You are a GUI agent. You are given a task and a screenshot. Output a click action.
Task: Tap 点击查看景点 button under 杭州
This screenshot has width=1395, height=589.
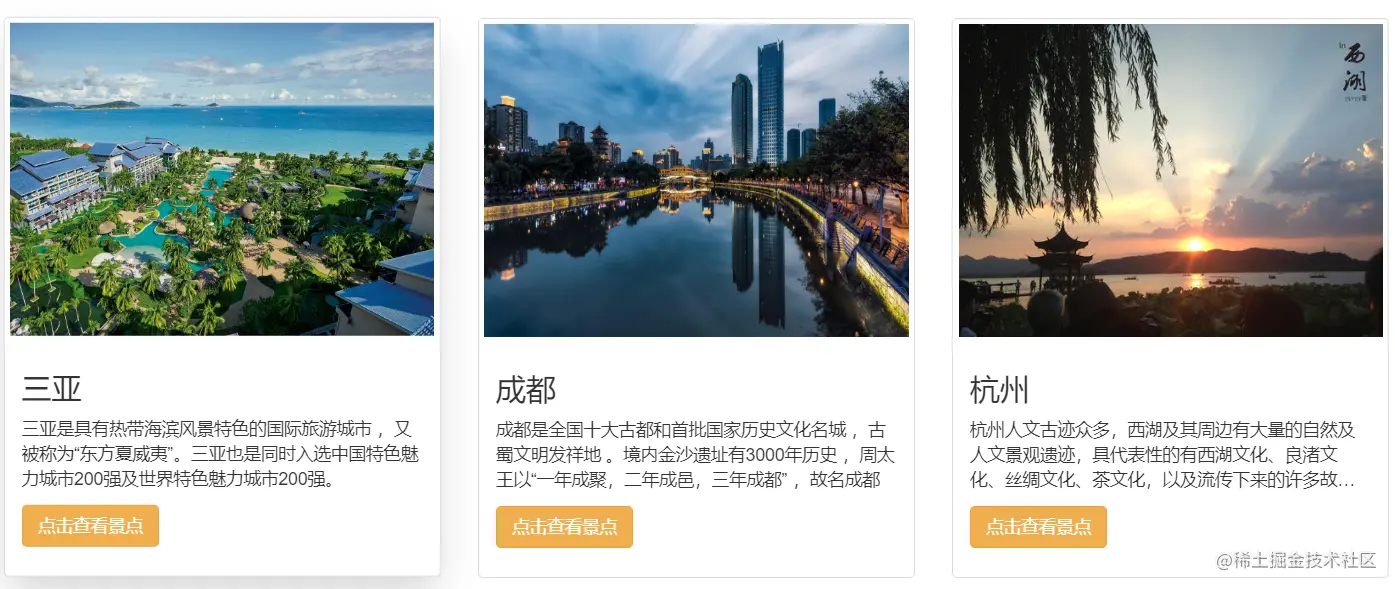tap(1038, 527)
